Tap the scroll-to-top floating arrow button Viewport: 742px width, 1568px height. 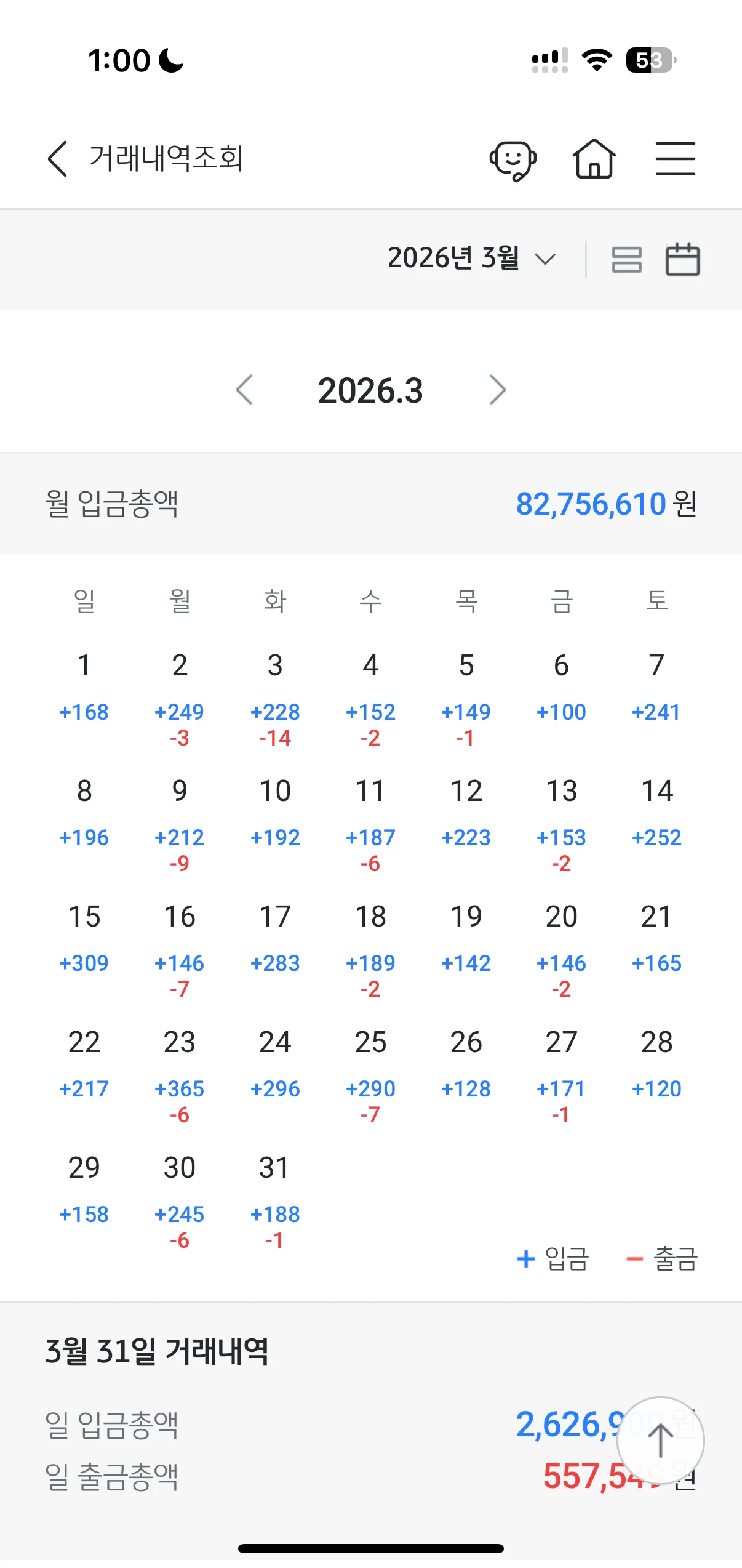pos(661,1441)
